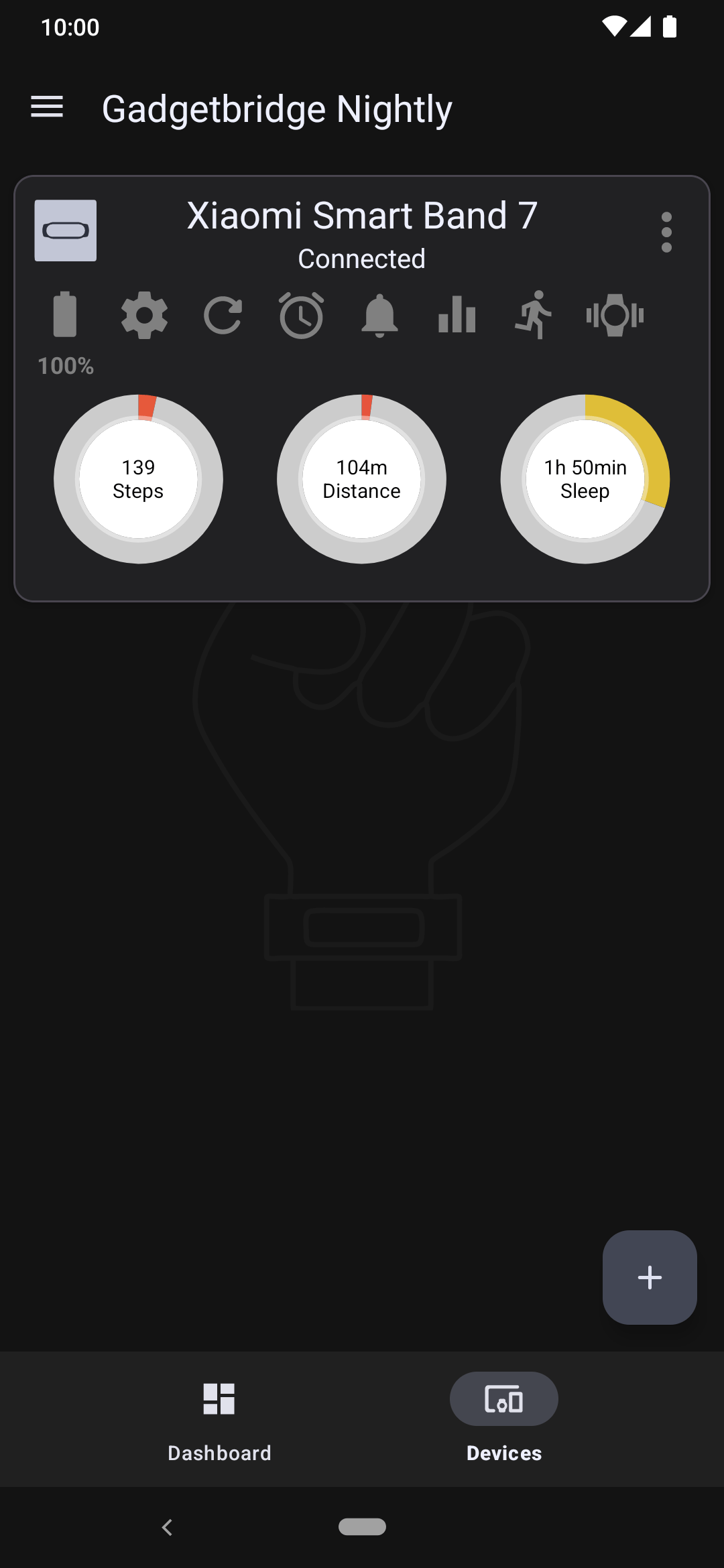Find device with vibrating watch icon
This screenshot has height=1568, width=724.
pos(614,315)
